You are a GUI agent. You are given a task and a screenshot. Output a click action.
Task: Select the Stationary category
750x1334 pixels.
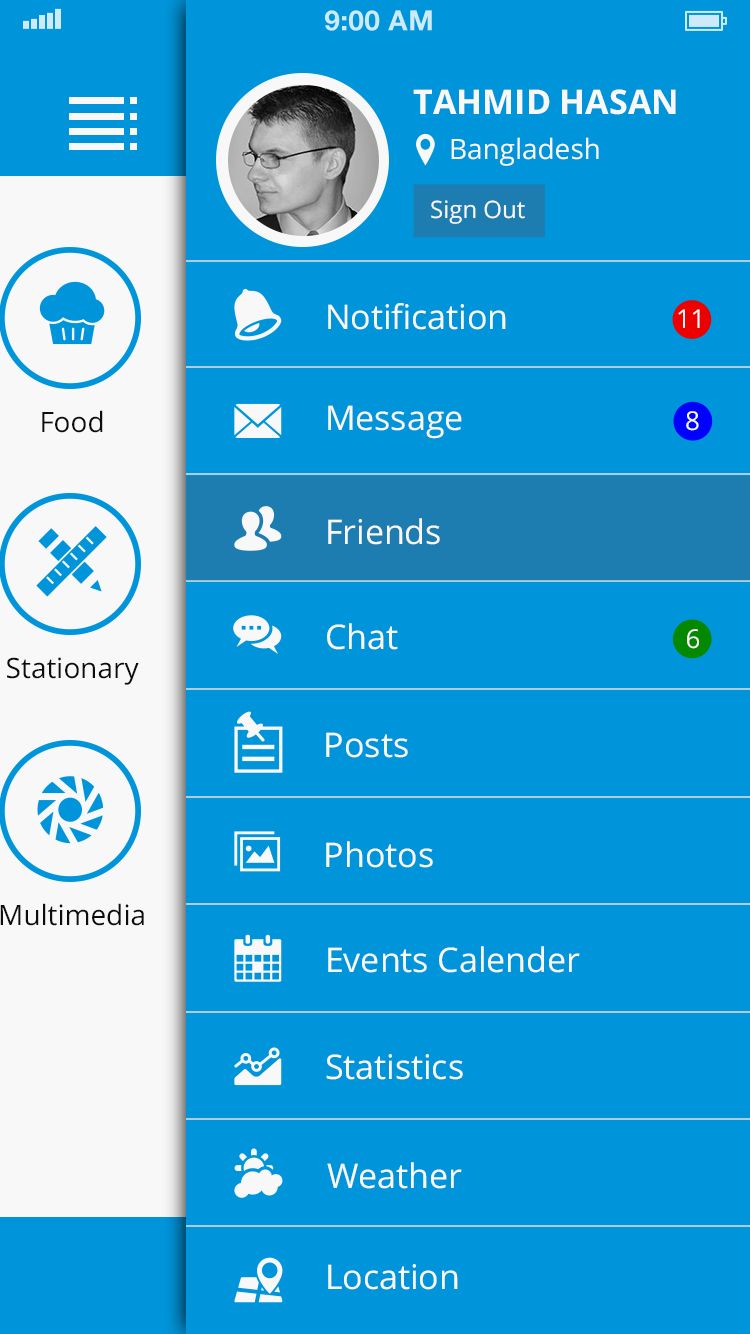coord(71,564)
